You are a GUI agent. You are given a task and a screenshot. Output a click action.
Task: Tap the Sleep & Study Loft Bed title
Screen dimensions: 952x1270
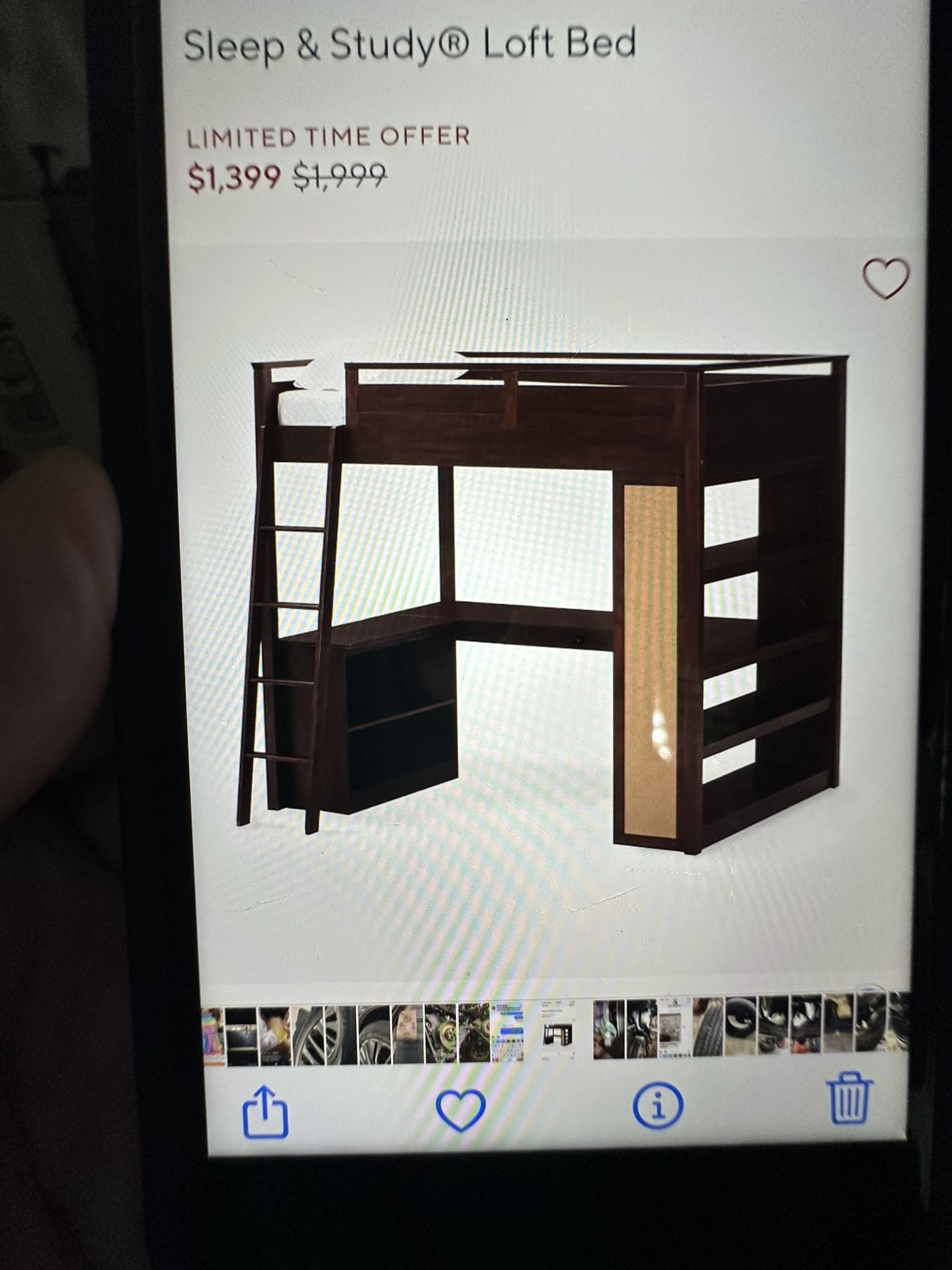(x=410, y=41)
